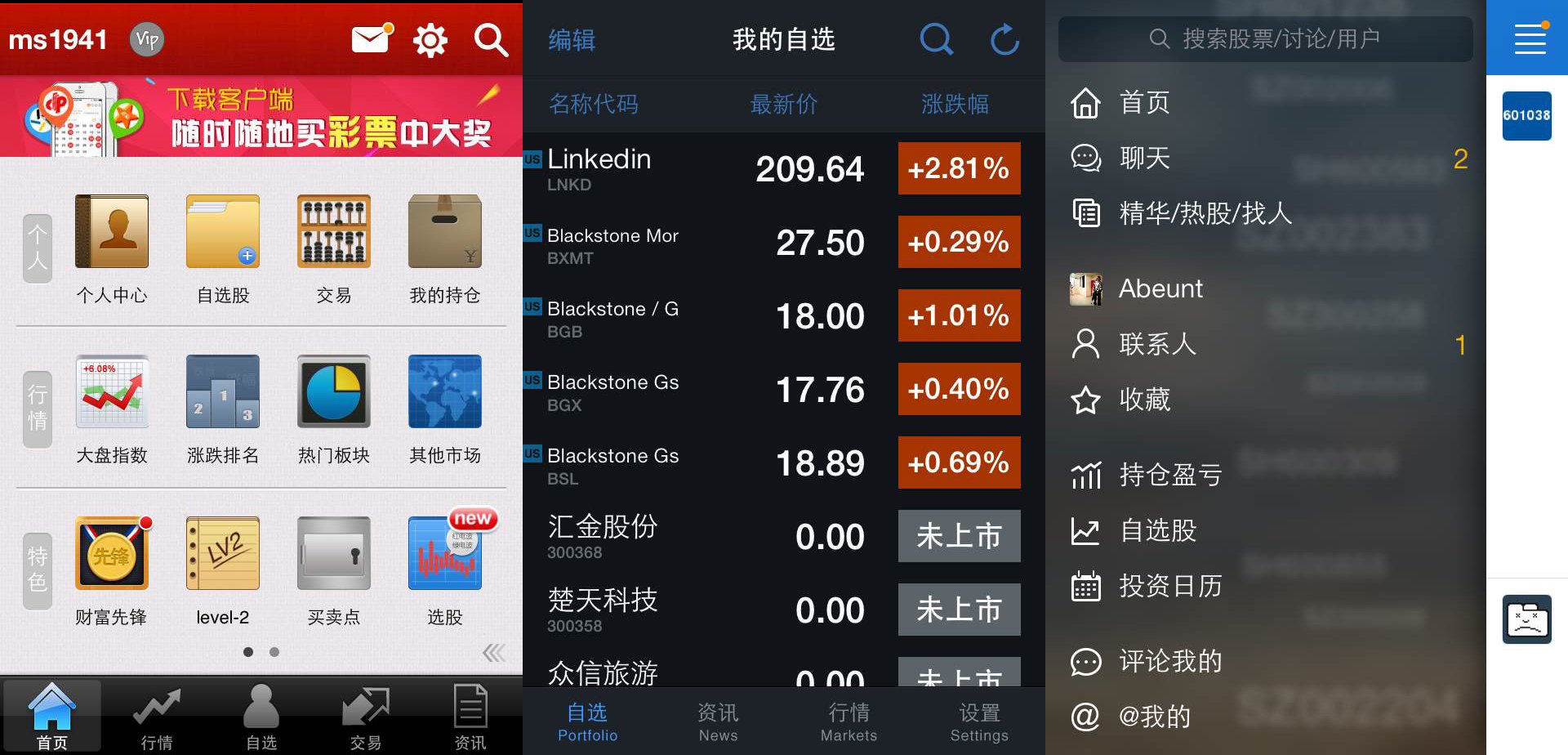This screenshot has height=755, width=1568.
Task: Tap the 搜索股票/讨论/用户 search field
Action: click(x=1265, y=38)
